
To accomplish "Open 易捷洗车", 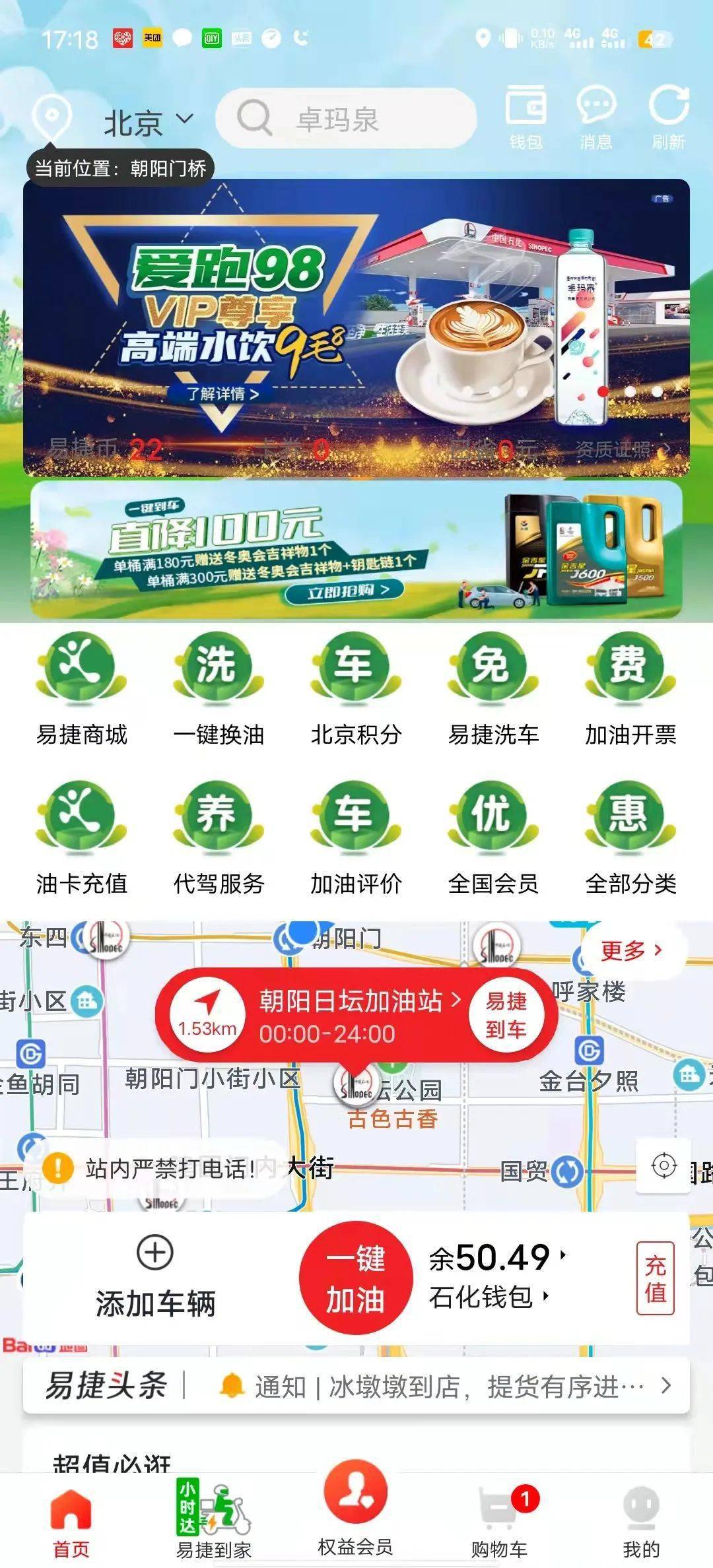I will tap(493, 689).
